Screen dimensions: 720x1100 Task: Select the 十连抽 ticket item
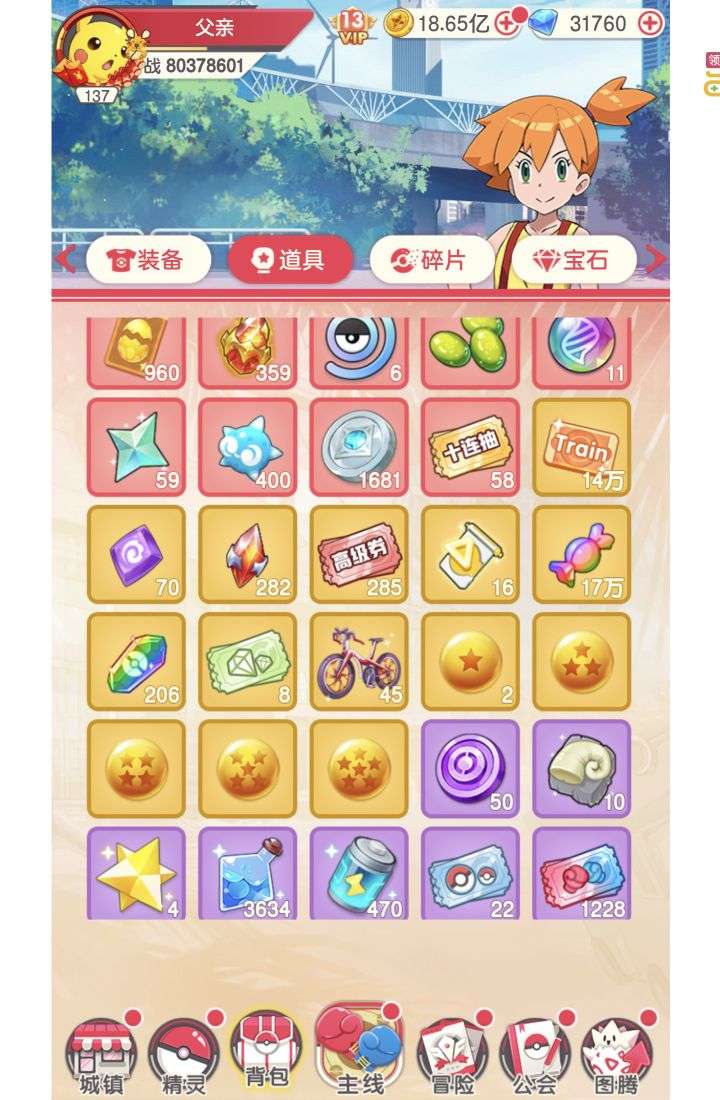(x=470, y=446)
